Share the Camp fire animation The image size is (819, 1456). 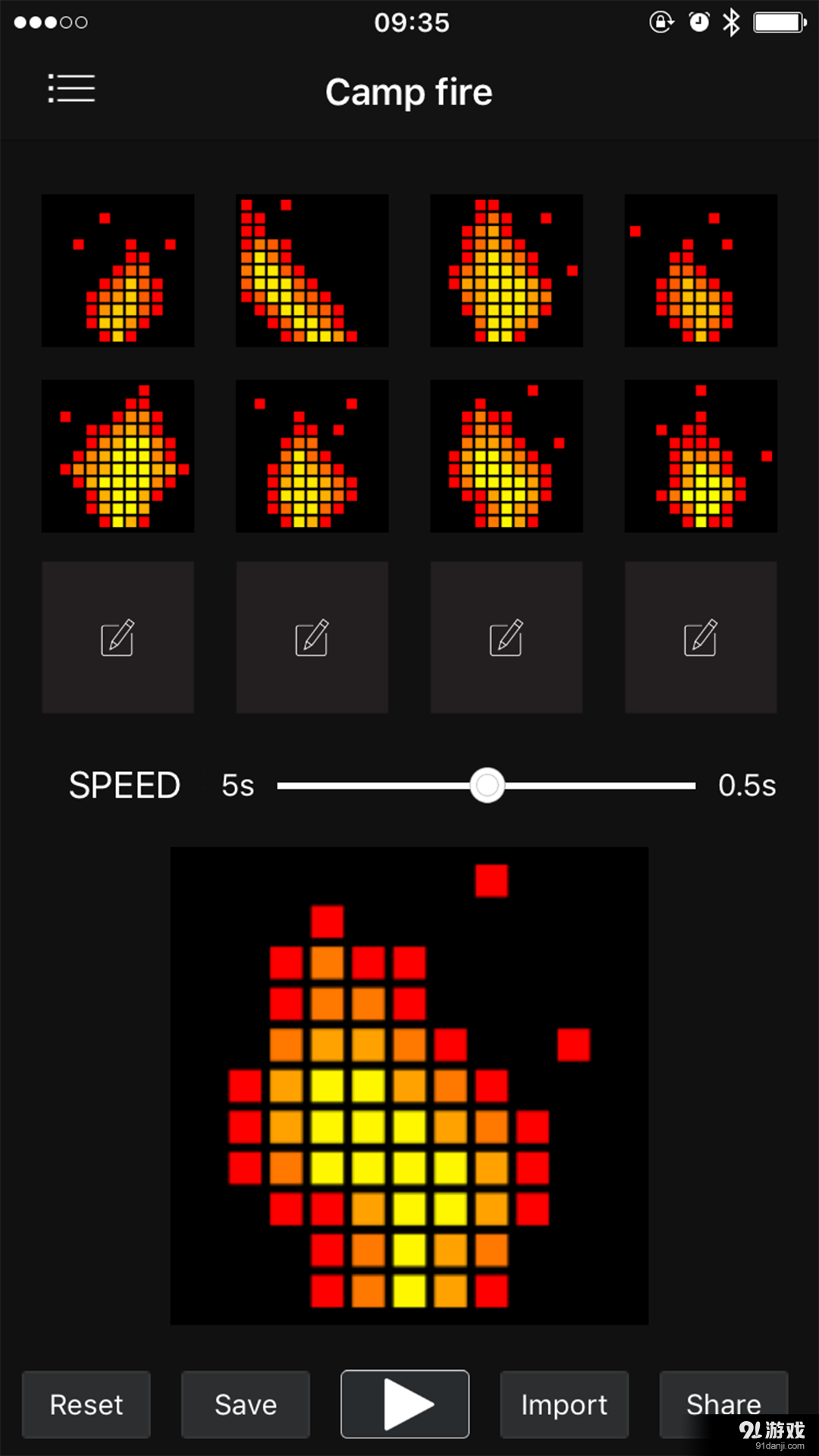coord(723,1404)
